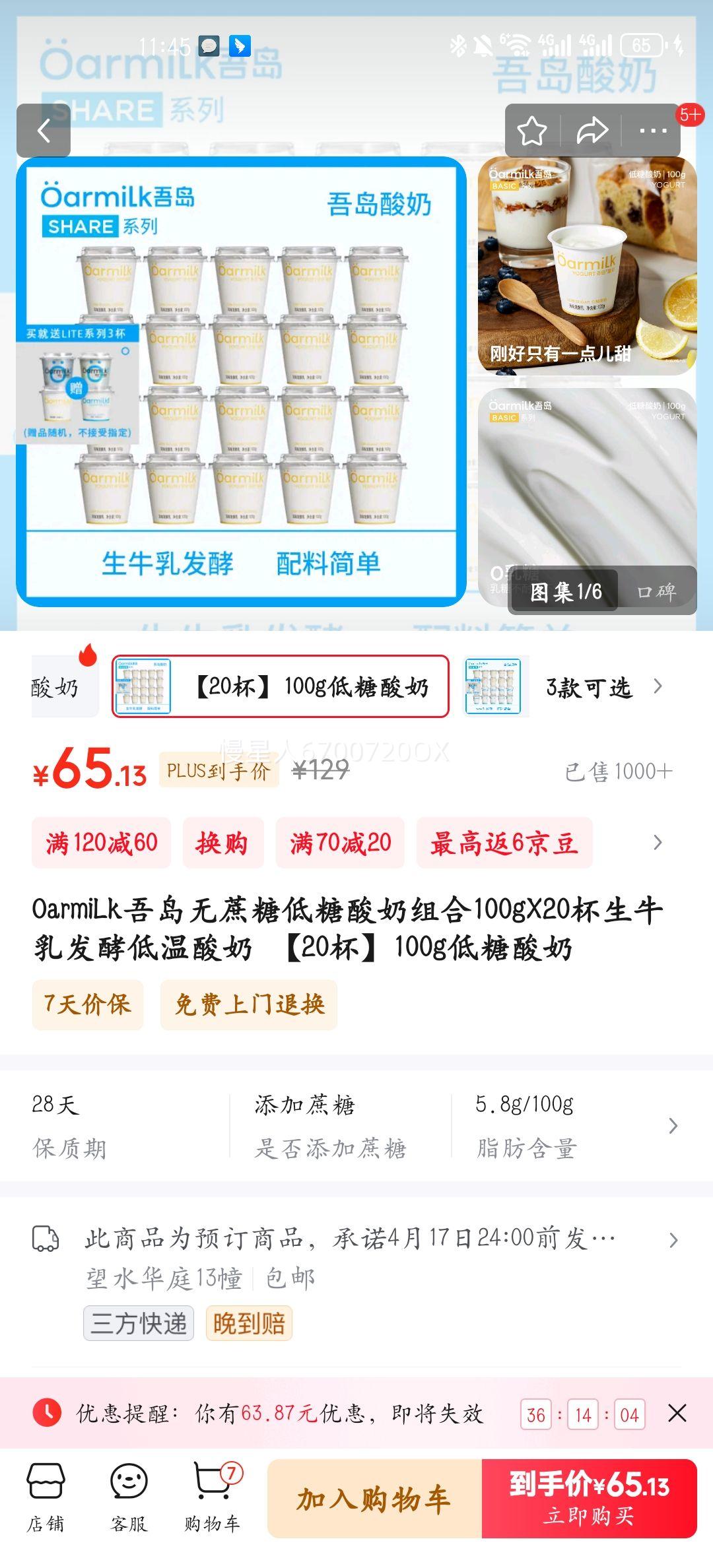The height and width of the screenshot is (1568, 713).
Task: Check the 最高返6京豆 reward details
Action: pyautogui.click(x=504, y=843)
